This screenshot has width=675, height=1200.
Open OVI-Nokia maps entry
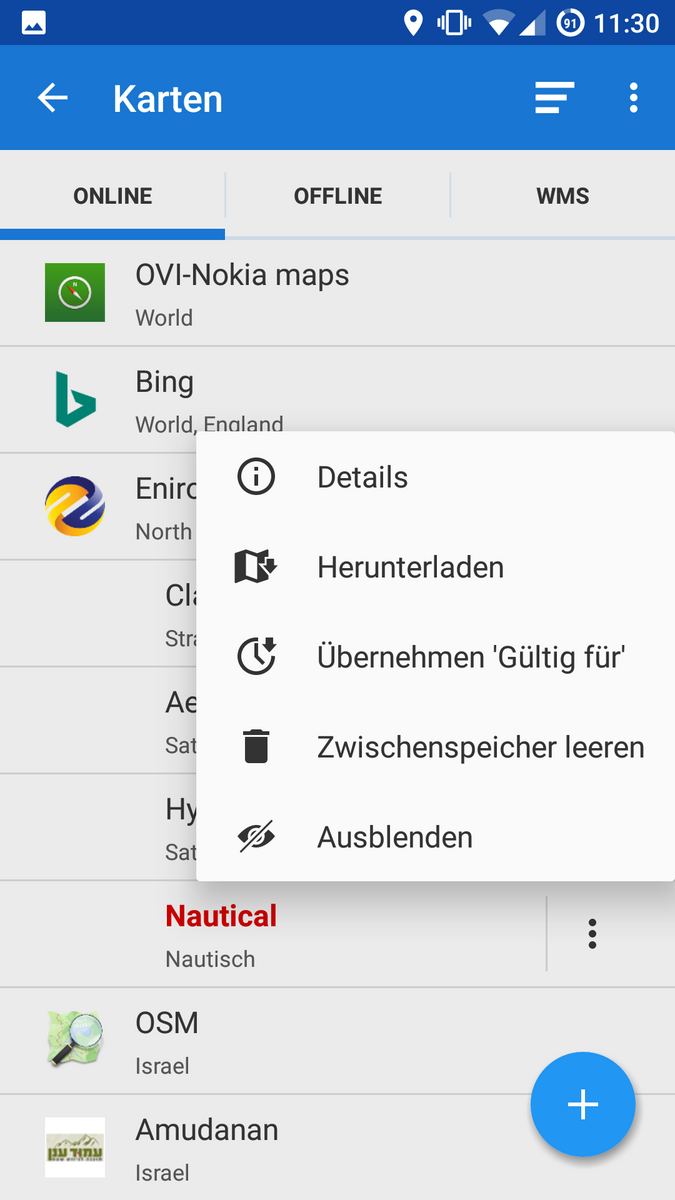pyautogui.click(x=337, y=294)
